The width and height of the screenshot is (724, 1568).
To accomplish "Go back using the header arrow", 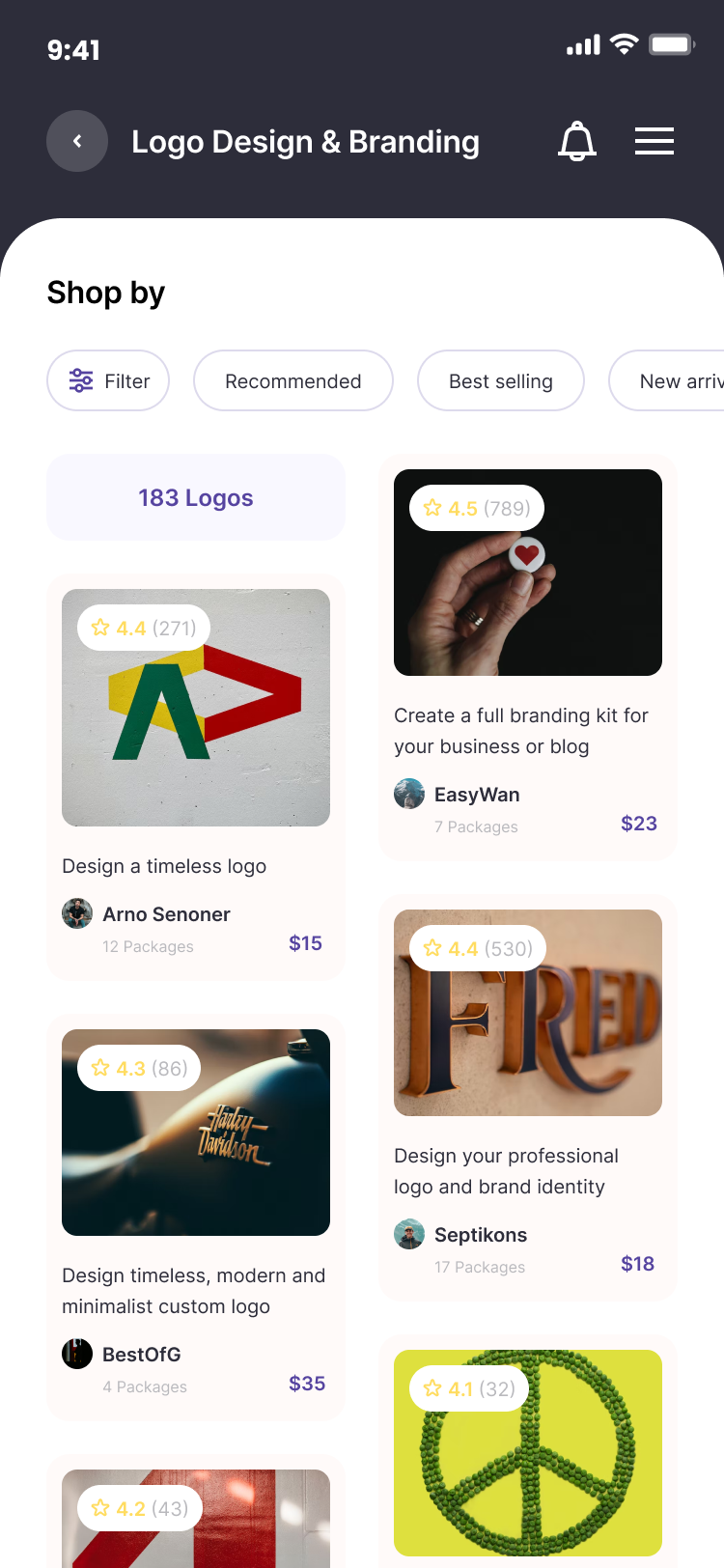I will (77, 141).
